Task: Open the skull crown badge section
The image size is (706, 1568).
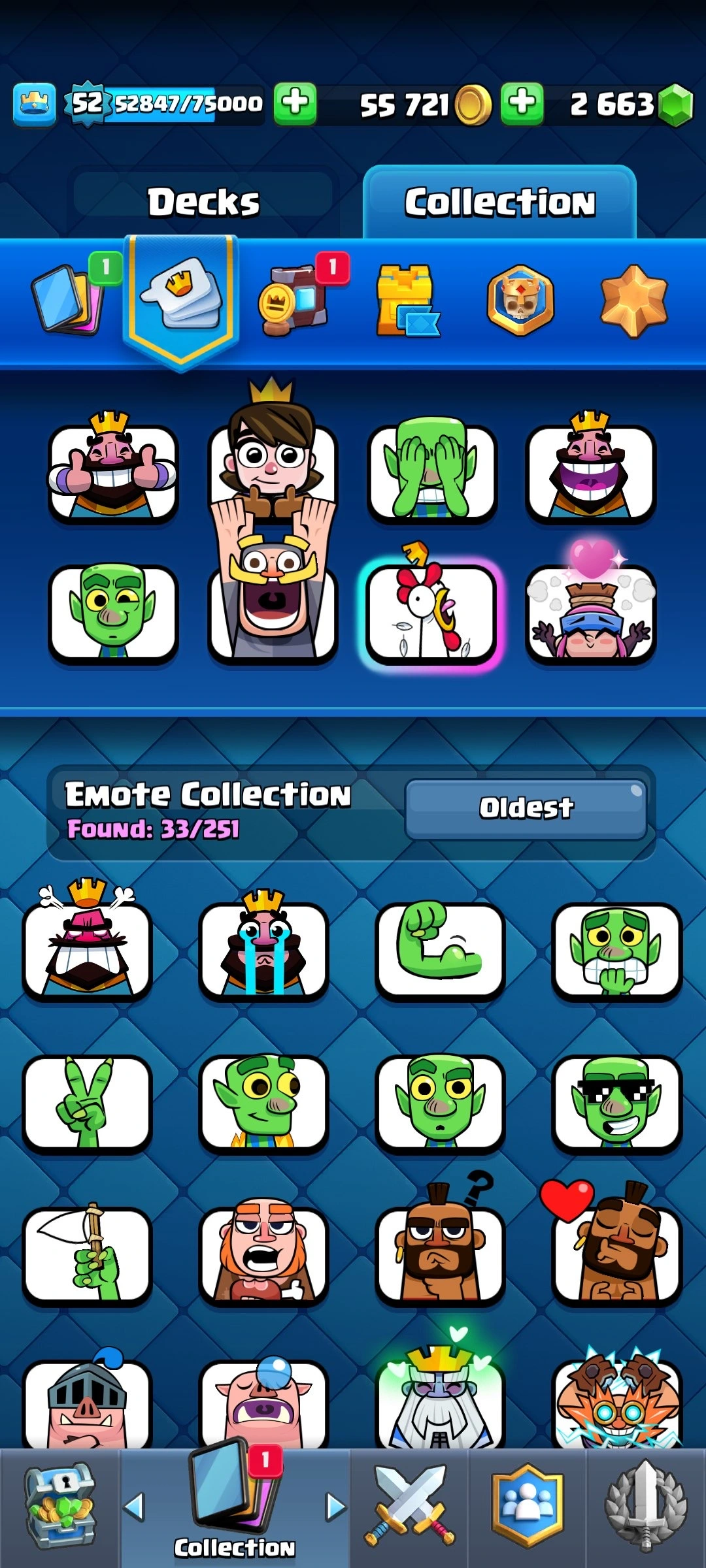Action: tap(520, 301)
